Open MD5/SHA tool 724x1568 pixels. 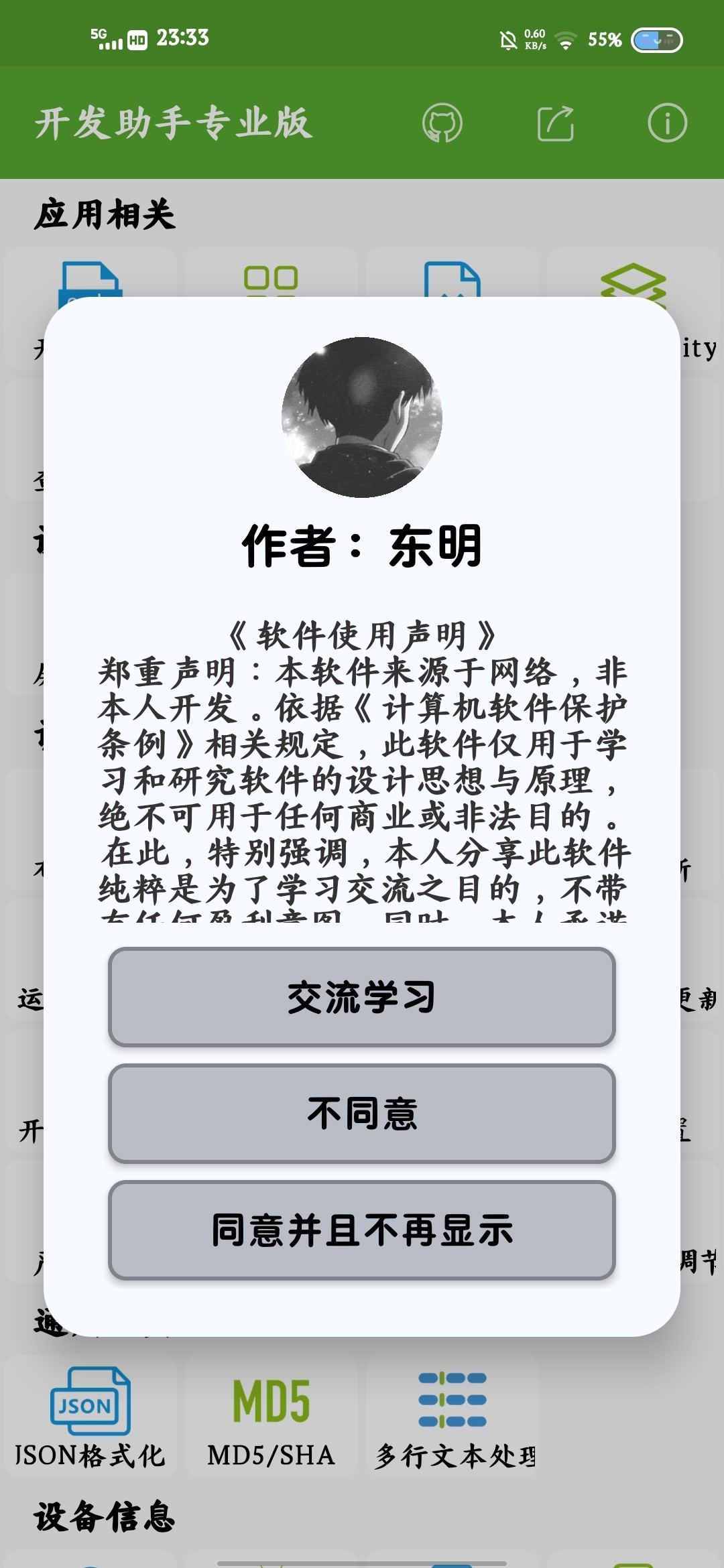(x=271, y=1417)
